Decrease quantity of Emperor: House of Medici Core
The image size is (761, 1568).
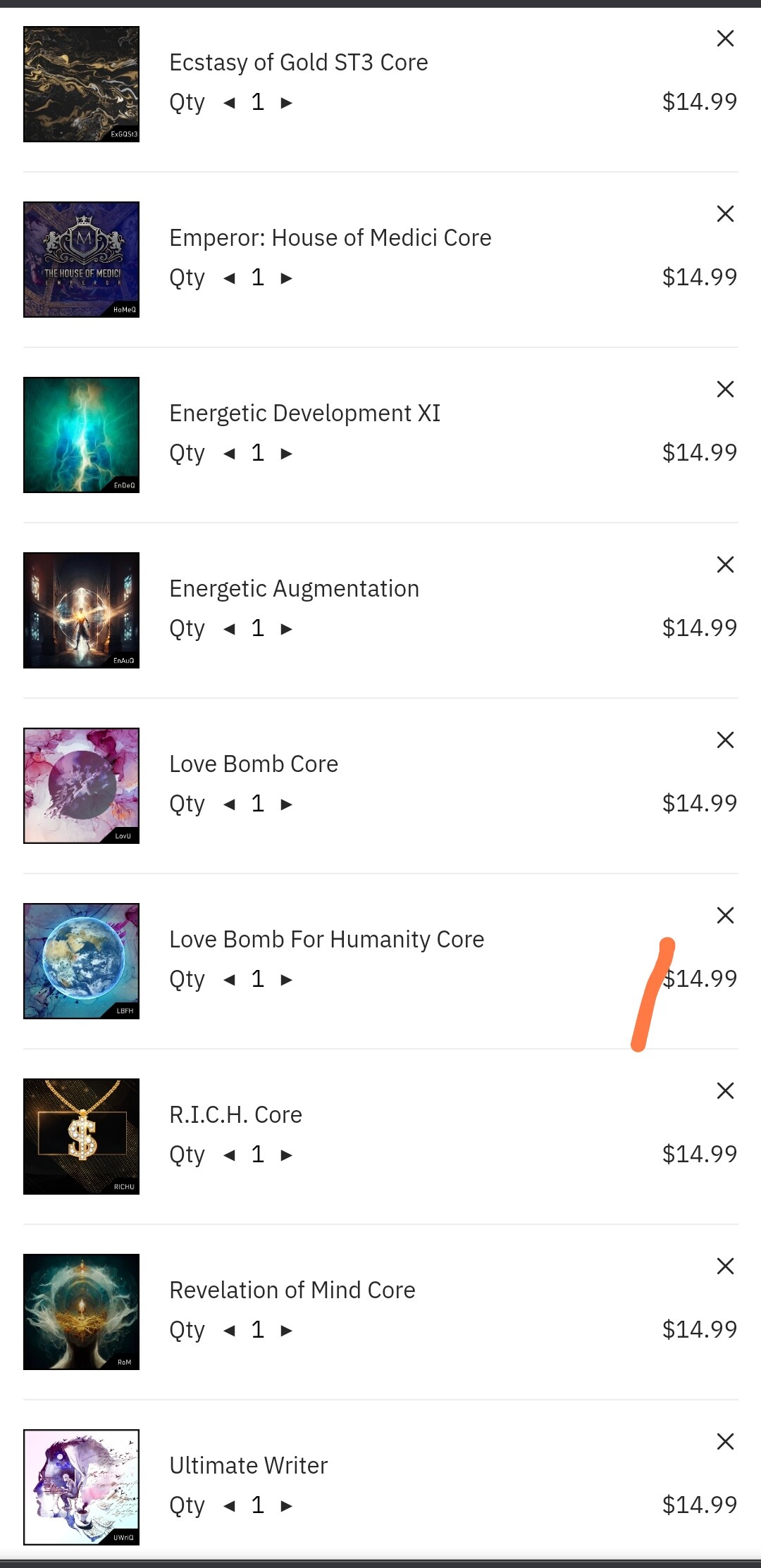pos(229,278)
